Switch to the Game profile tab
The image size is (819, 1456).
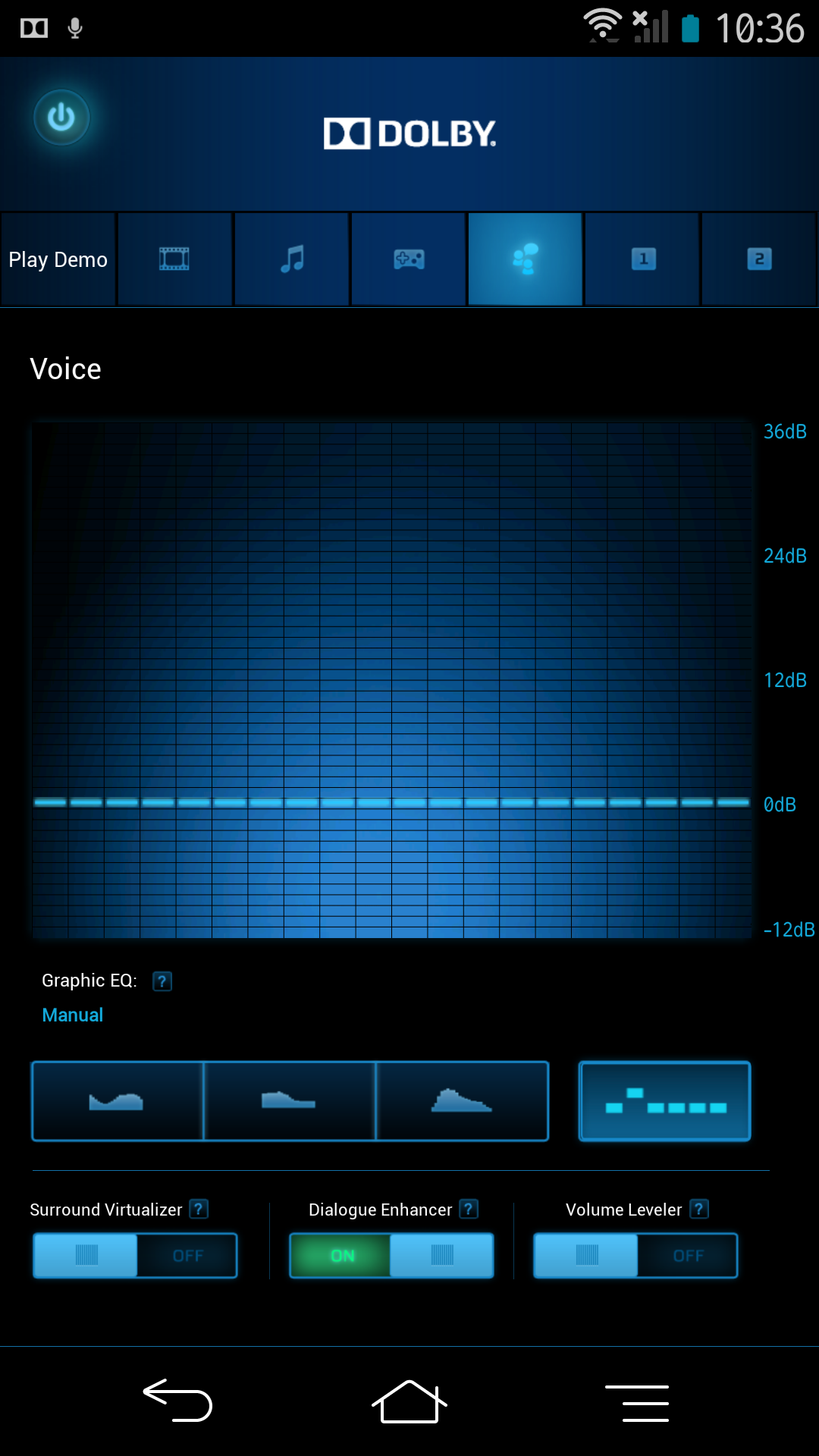409,259
